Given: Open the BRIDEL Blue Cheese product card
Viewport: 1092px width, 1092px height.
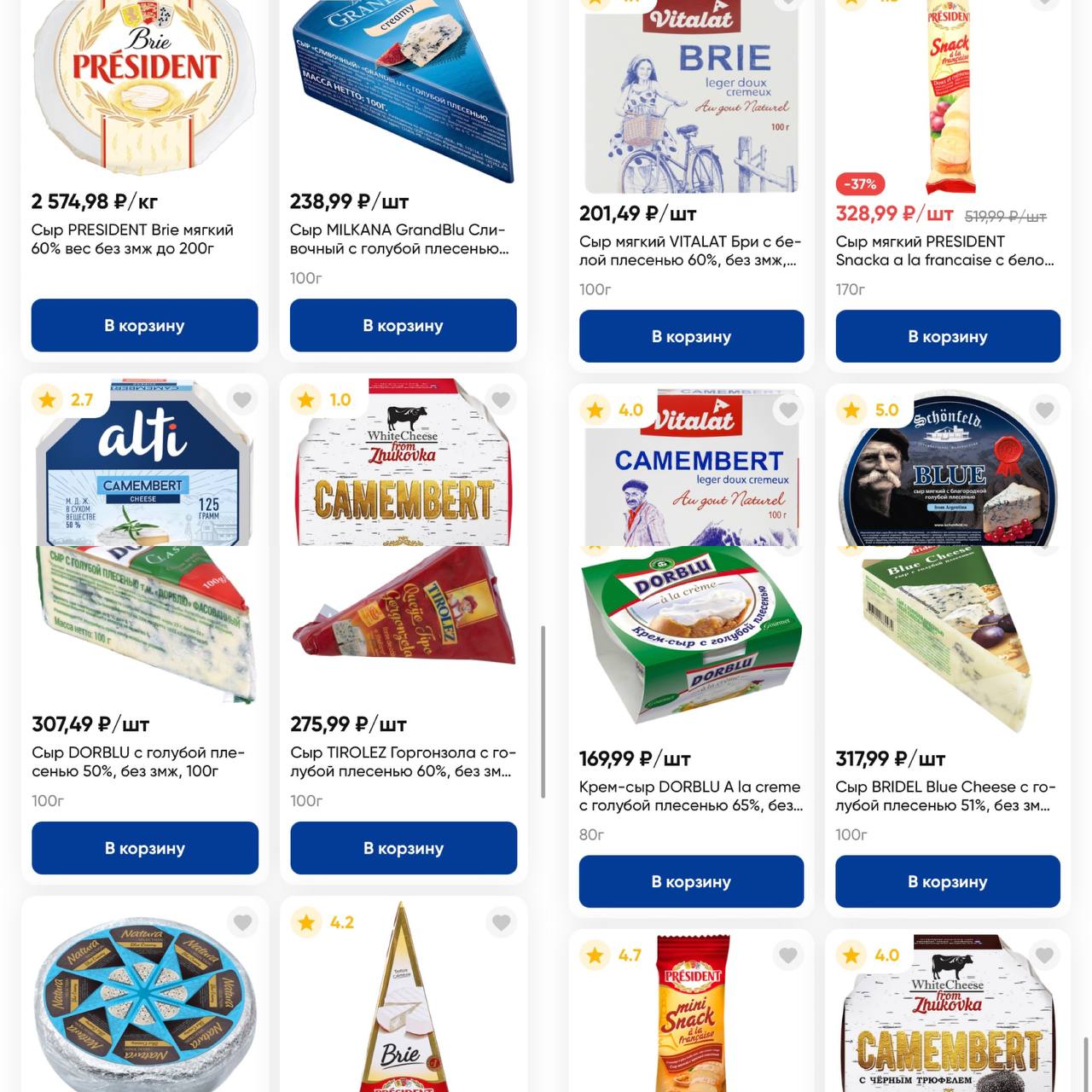Looking at the screenshot, I should point(945,796).
